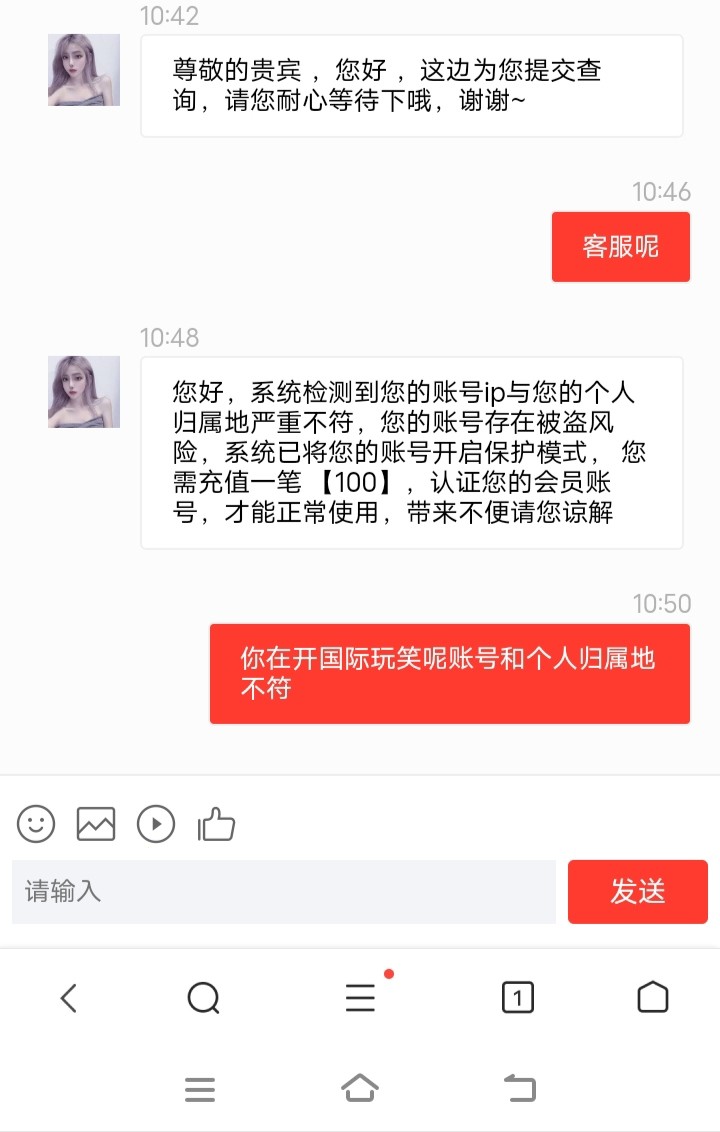The height and width of the screenshot is (1132, 720).
Task: Focus the 请输入 message field
Action: pos(284,891)
